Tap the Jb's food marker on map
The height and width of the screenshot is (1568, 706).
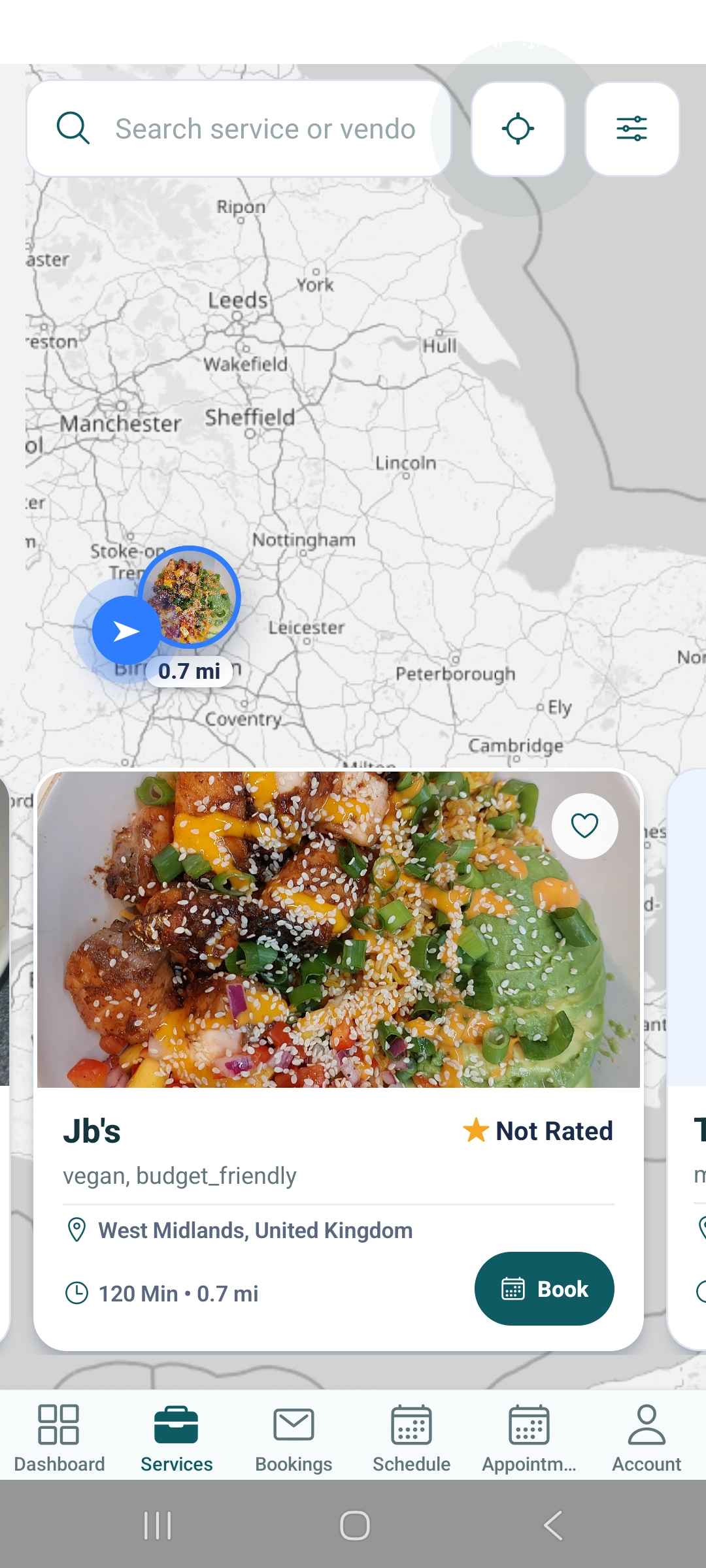coord(191,596)
